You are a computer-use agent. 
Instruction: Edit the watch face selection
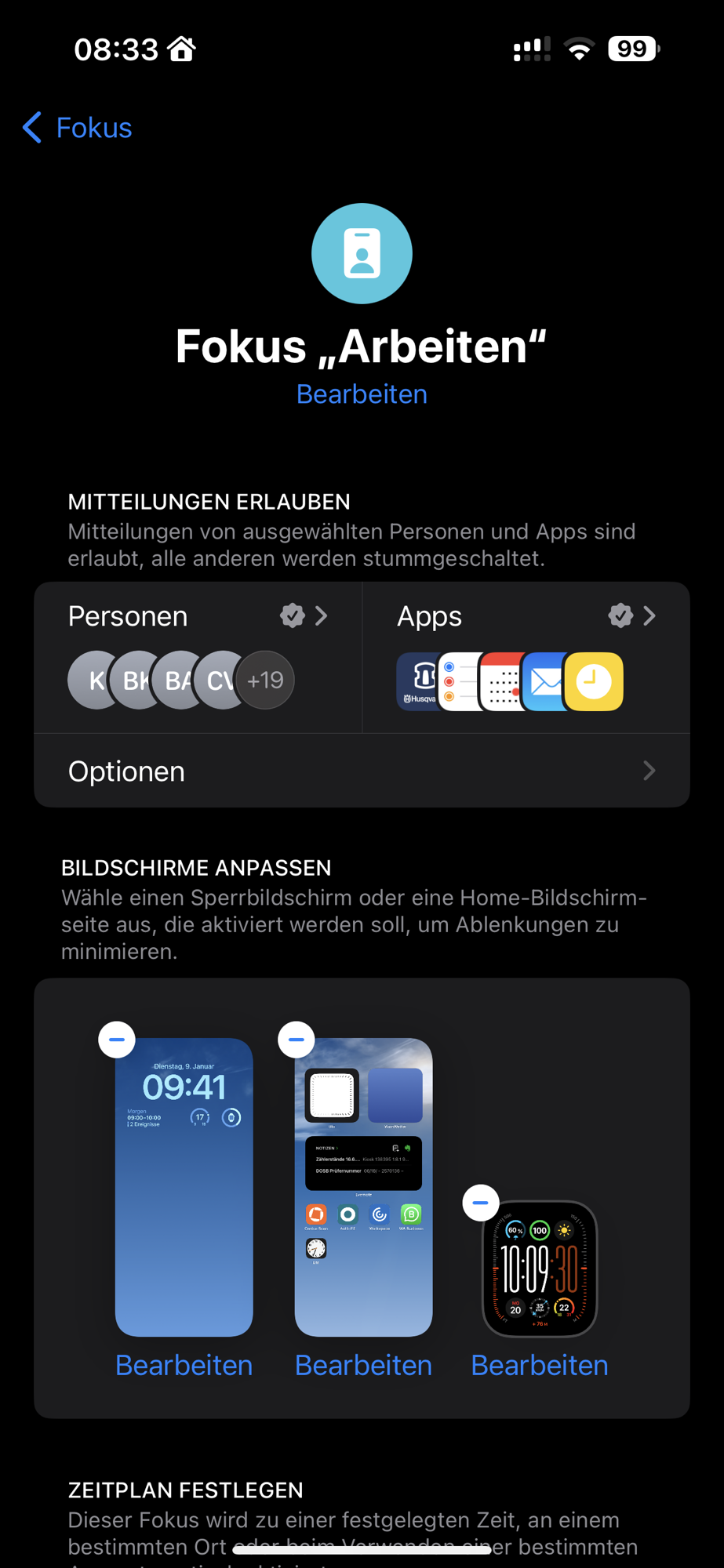coord(540,1365)
